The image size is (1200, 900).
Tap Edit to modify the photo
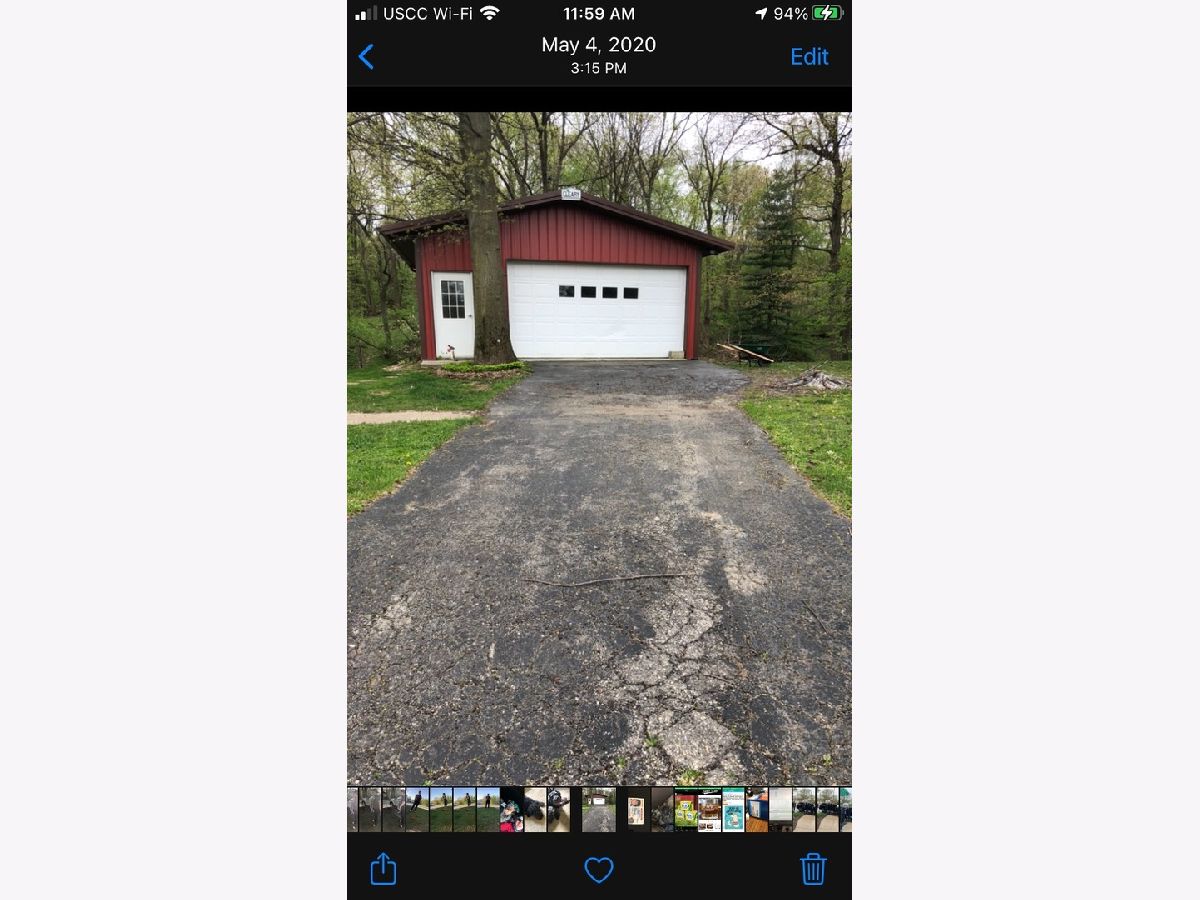tap(808, 57)
